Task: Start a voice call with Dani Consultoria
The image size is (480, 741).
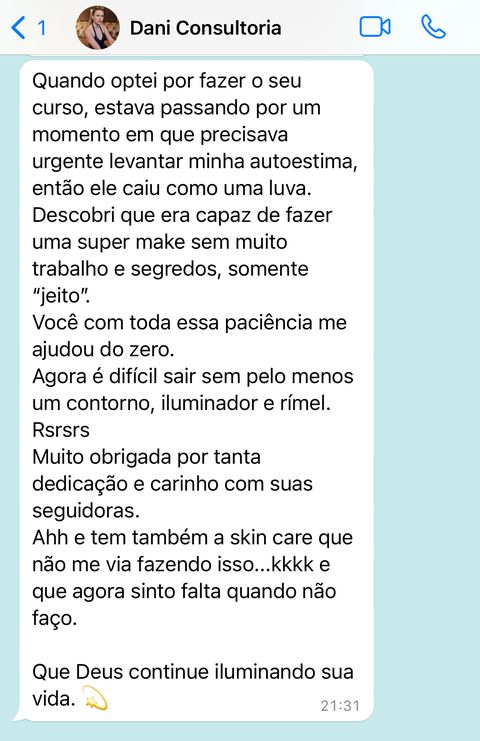Action: tap(433, 27)
